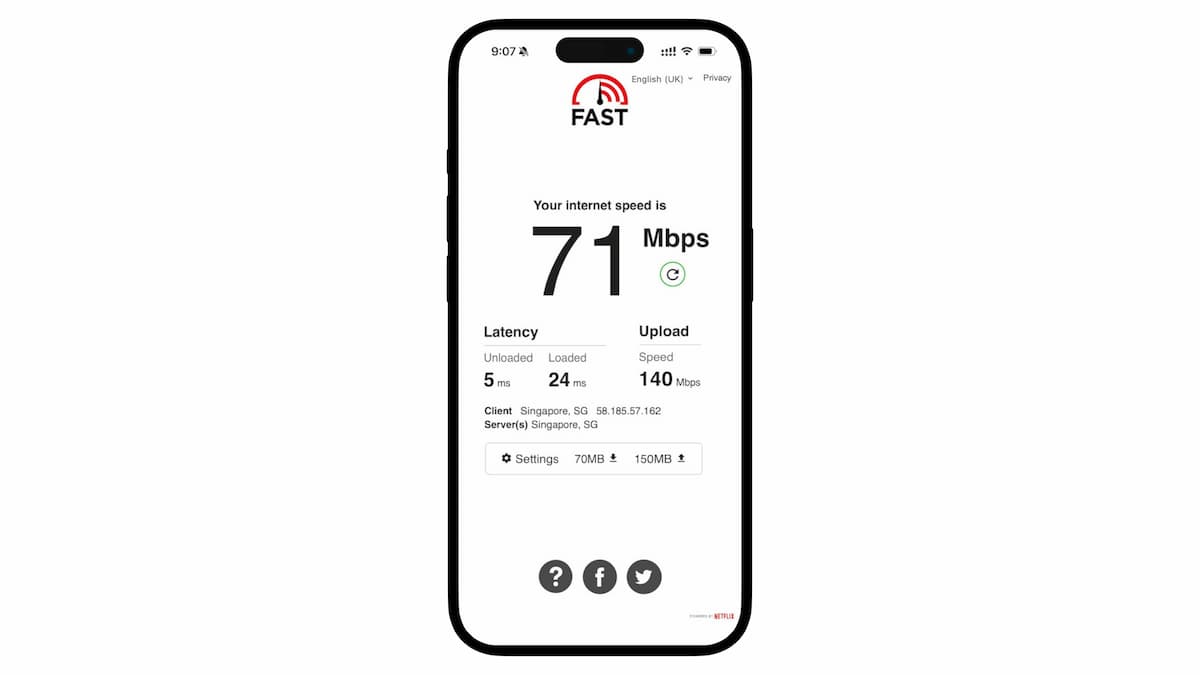This screenshot has height=675, width=1200.
Task: Open the Settings option
Action: coord(530,459)
